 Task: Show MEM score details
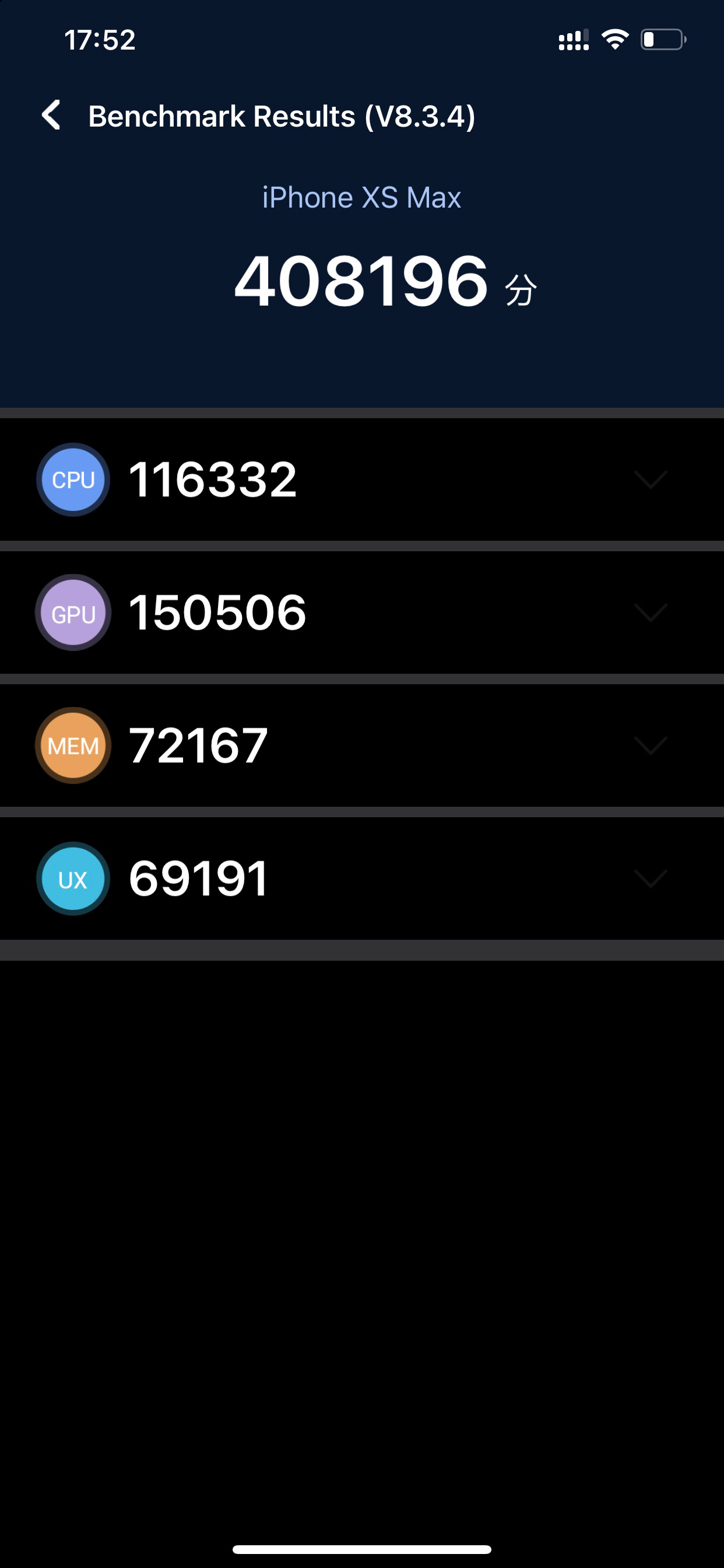click(x=651, y=745)
